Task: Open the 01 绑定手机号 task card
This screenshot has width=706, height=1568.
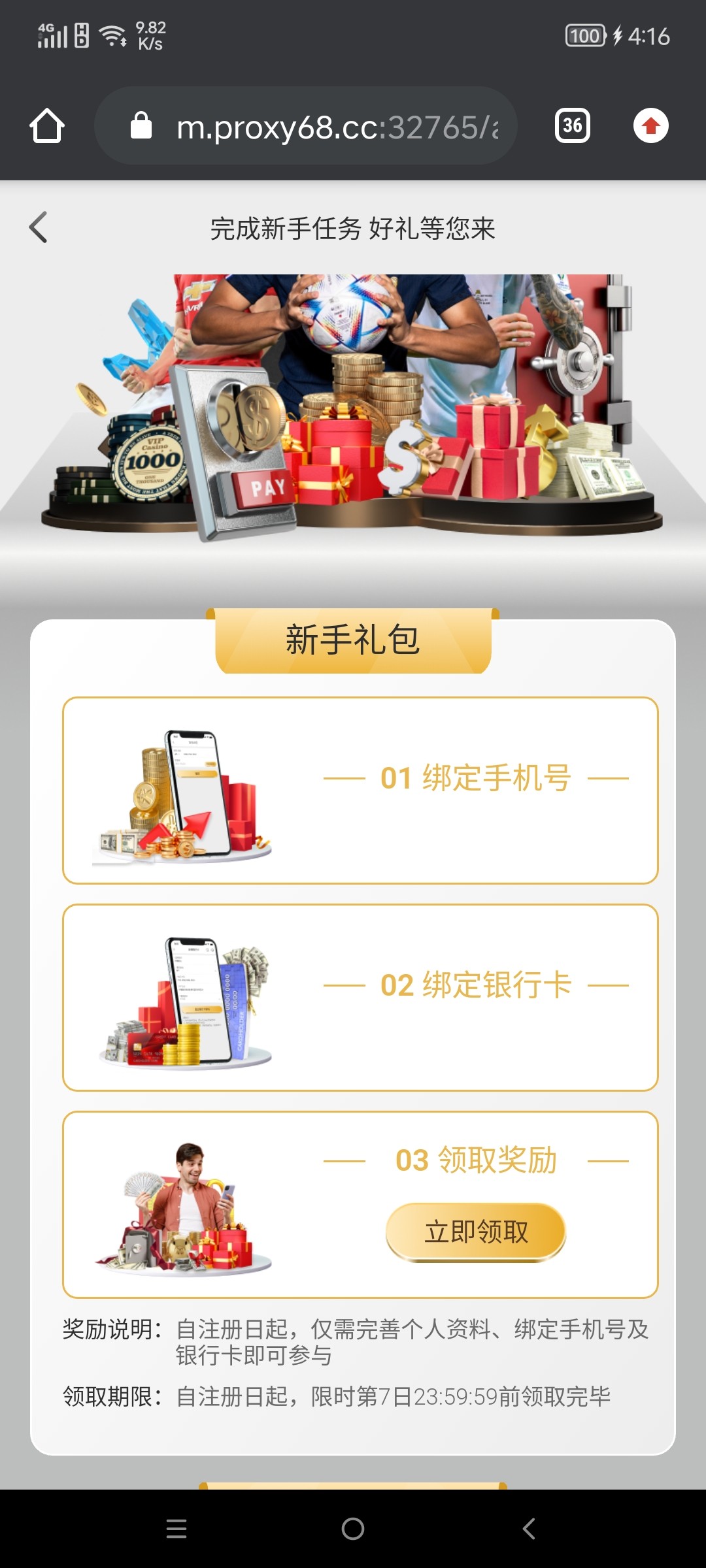Action: click(360, 791)
